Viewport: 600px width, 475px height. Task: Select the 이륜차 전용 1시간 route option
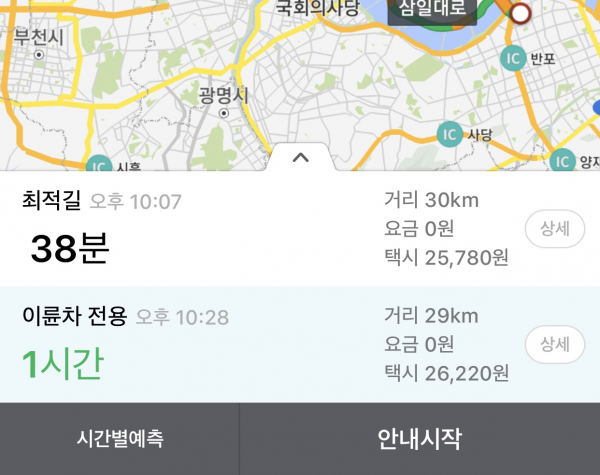200,346
